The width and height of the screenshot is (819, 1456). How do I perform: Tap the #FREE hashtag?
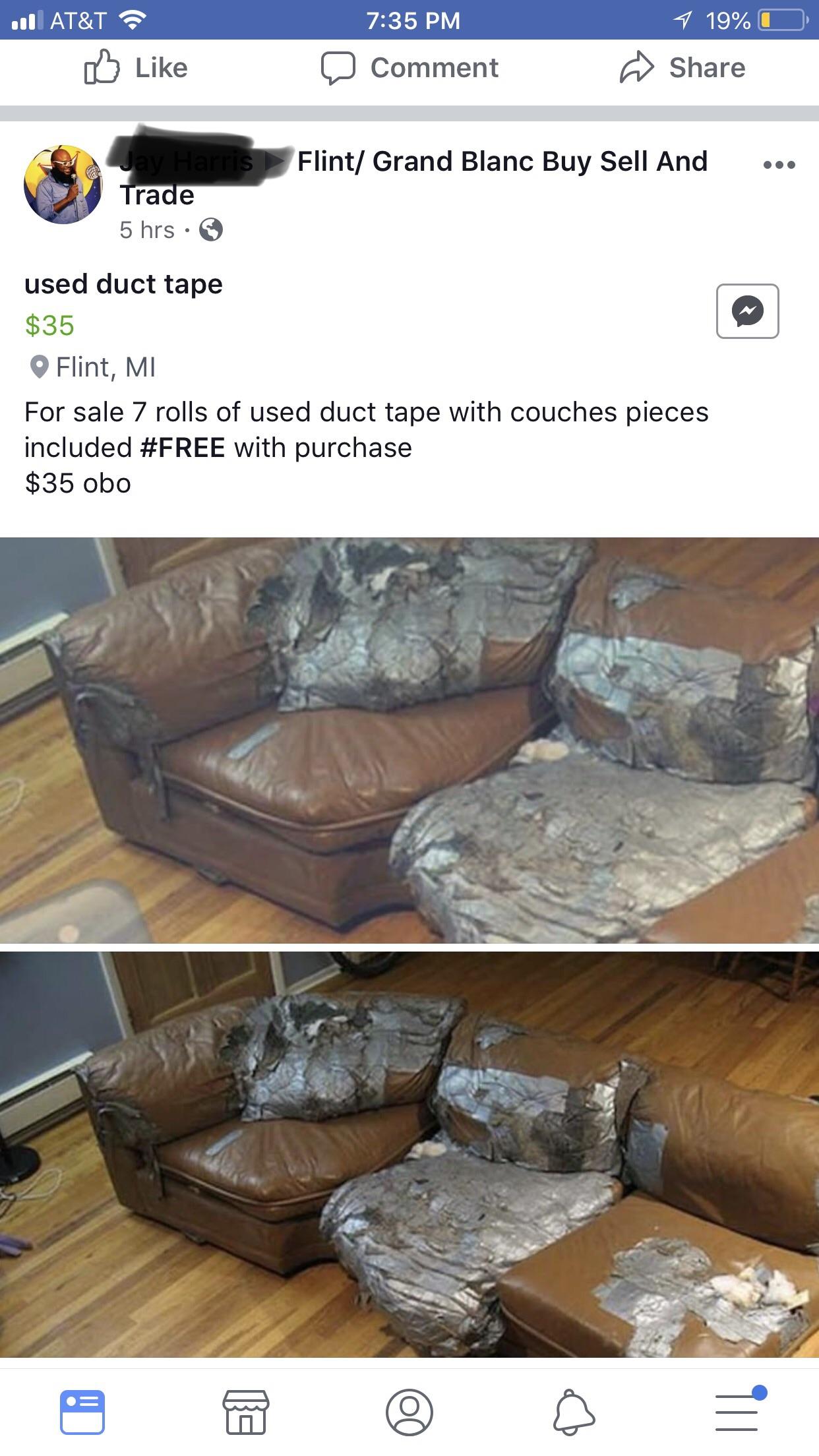point(183,448)
